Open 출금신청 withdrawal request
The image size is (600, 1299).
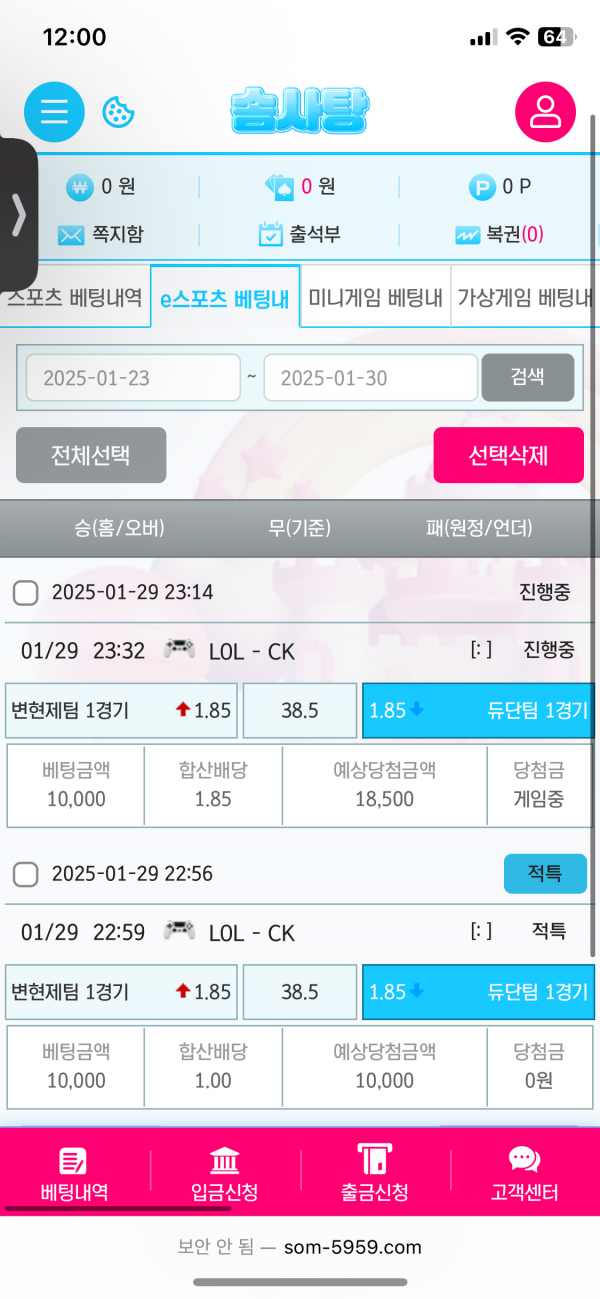(374, 1174)
